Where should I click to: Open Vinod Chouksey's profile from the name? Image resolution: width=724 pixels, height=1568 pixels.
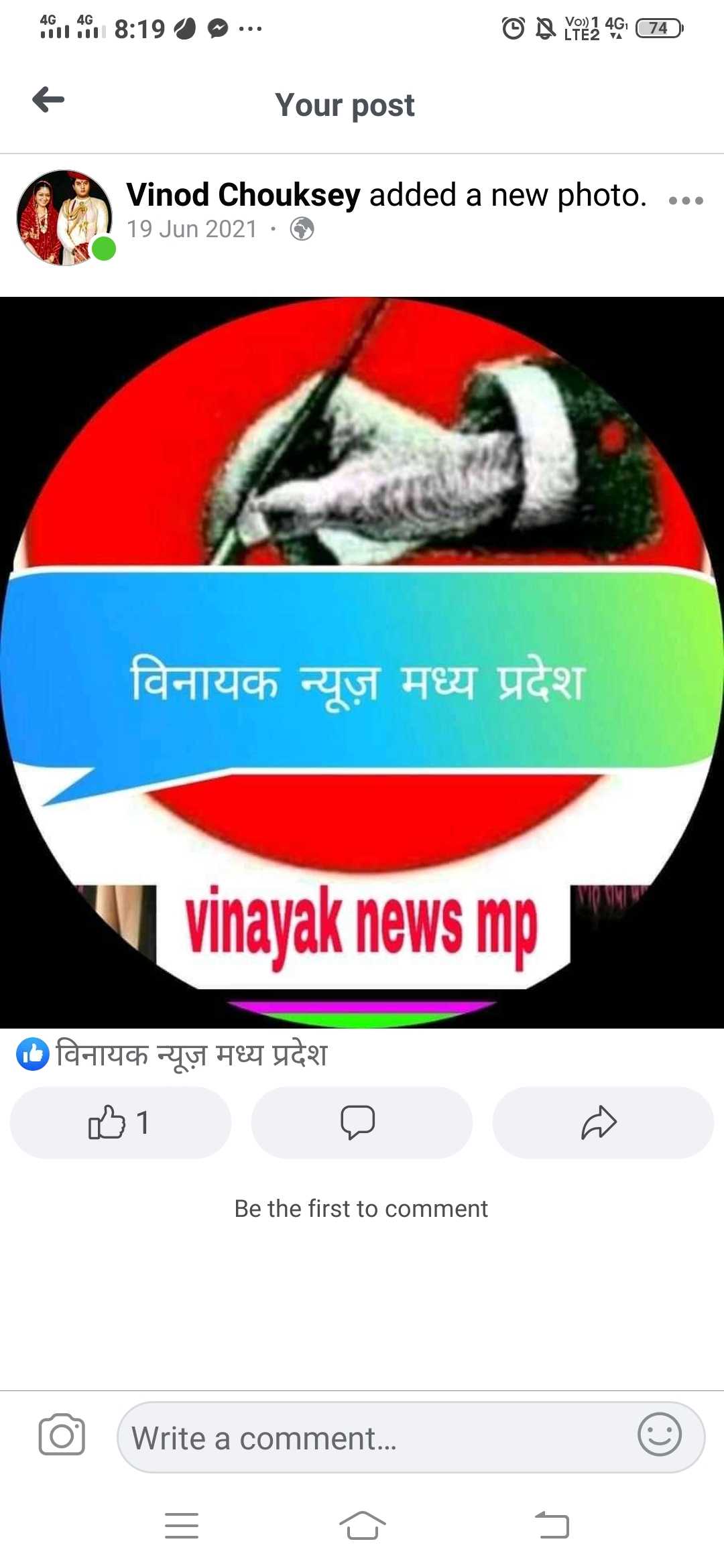pyautogui.click(x=243, y=195)
